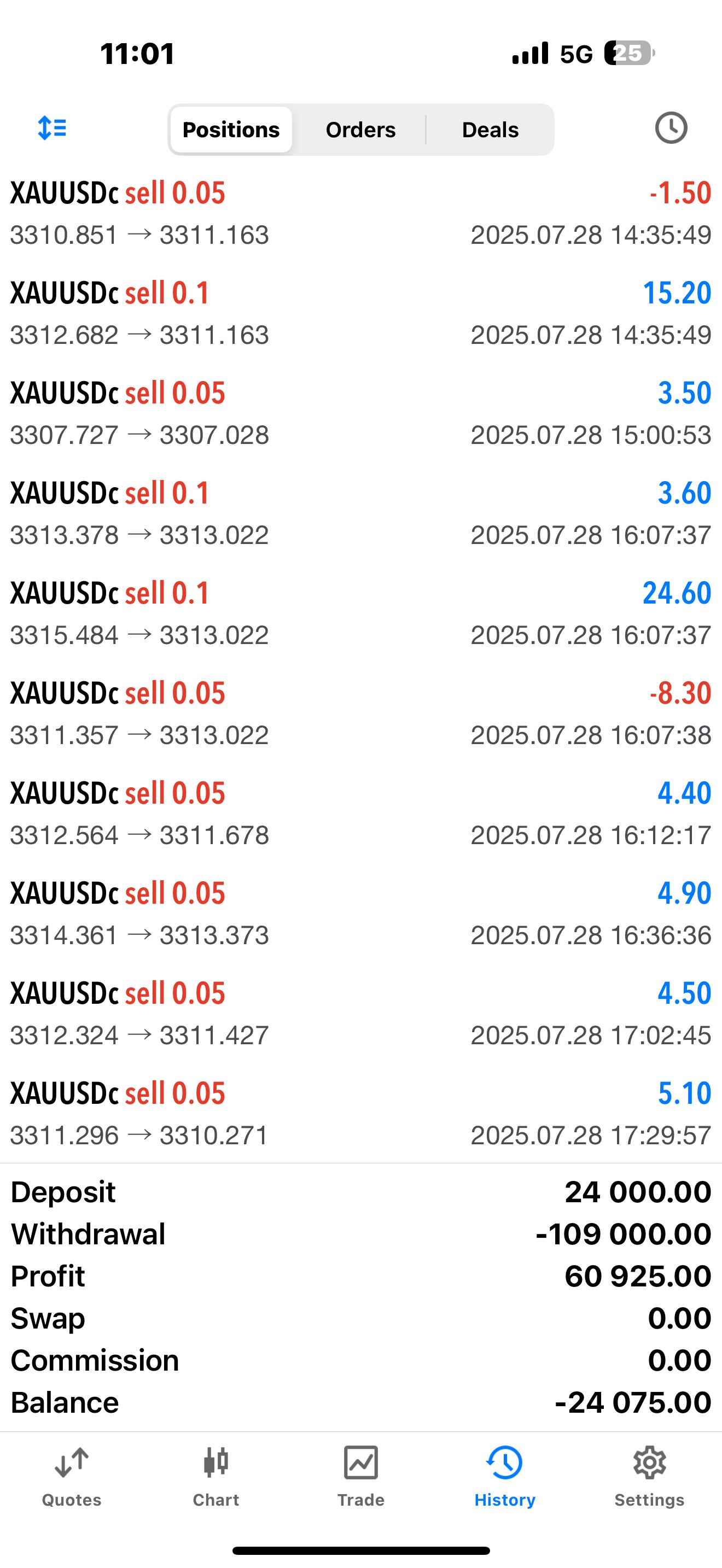This screenshot has width=722, height=1568.
Task: Open history period selector clock icon
Action: 671,128
